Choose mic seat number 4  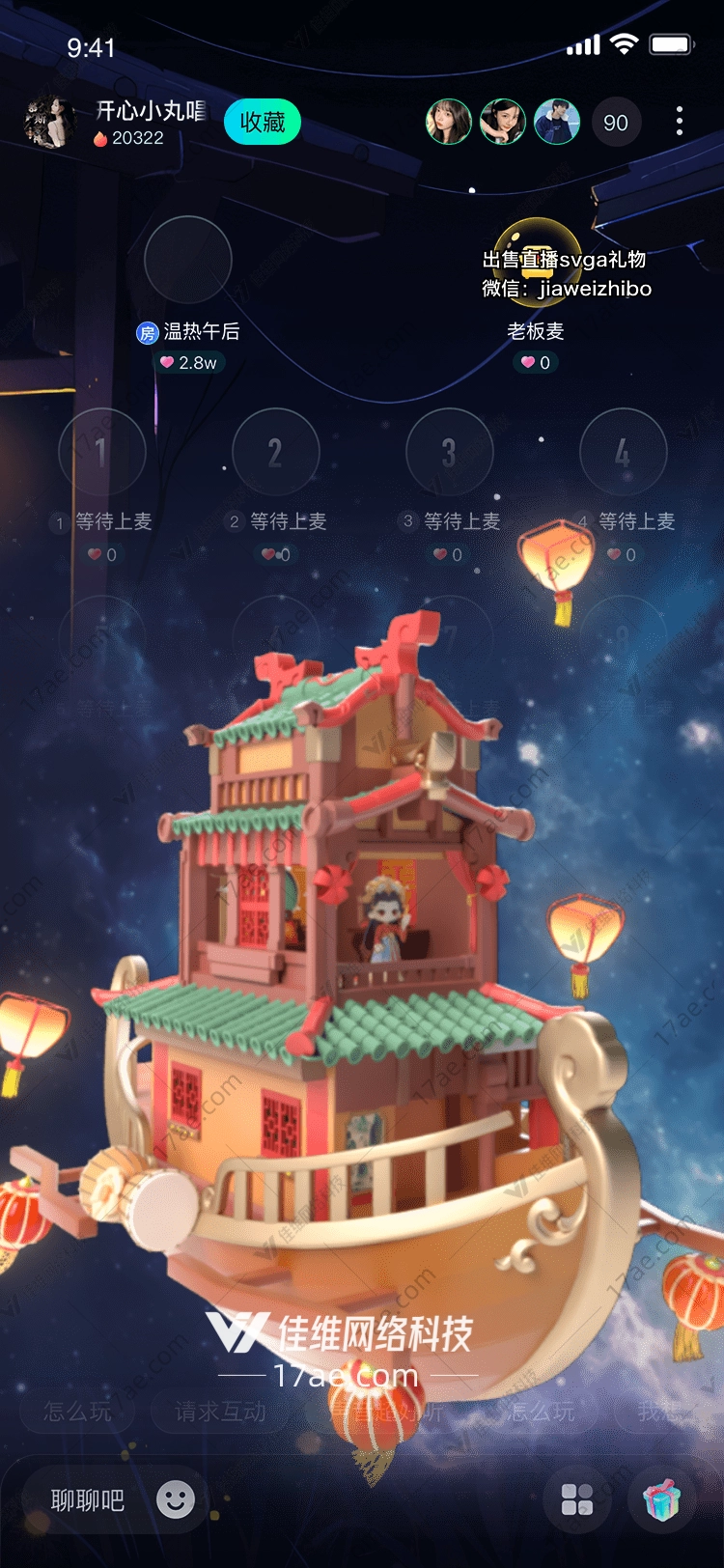tap(624, 452)
